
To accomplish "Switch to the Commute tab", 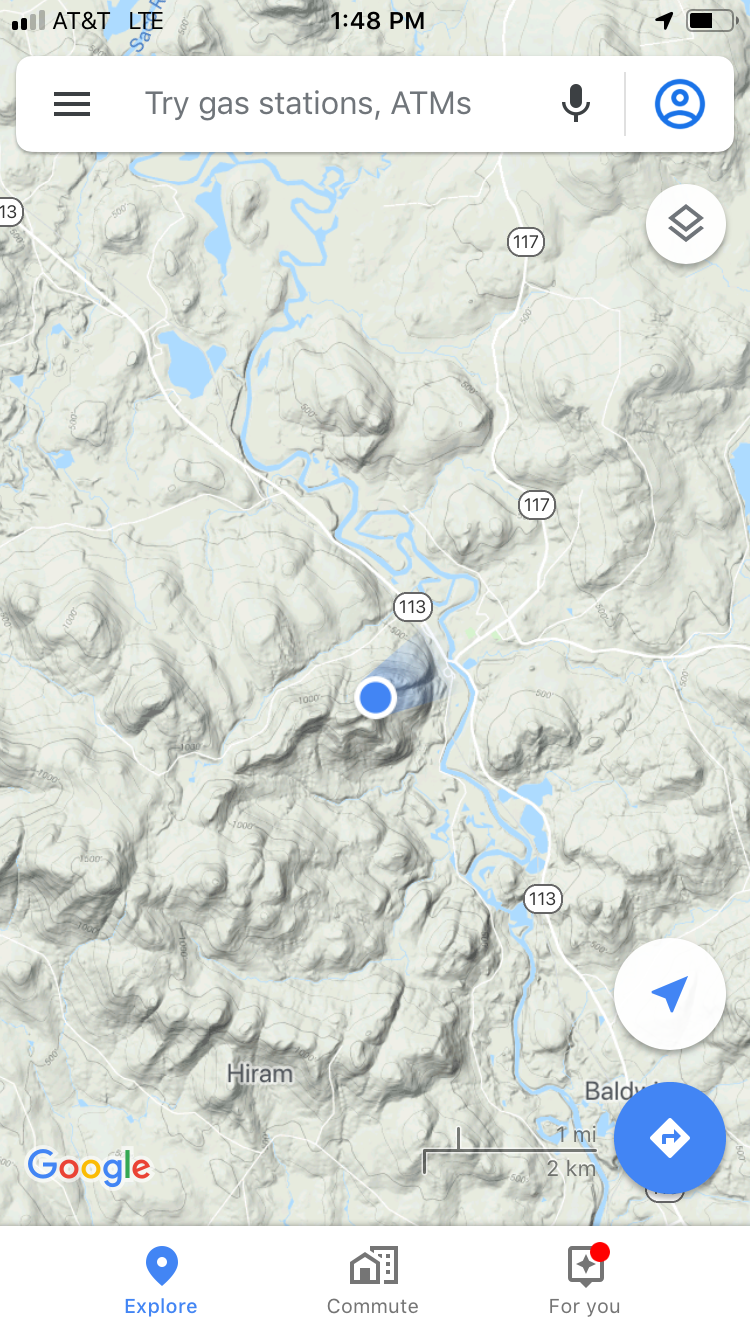I will 373,1281.
